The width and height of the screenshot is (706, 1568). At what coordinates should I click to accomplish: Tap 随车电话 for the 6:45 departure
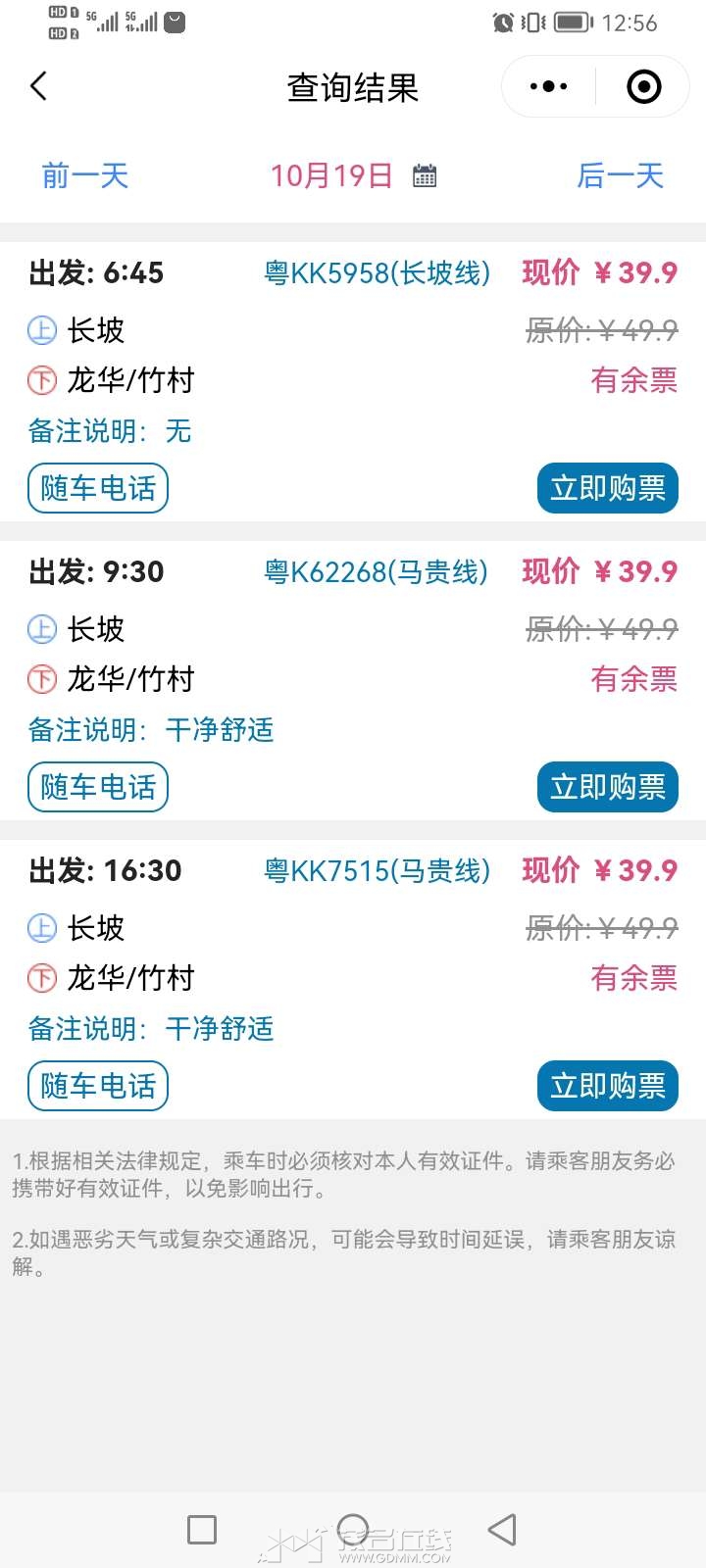(98, 488)
